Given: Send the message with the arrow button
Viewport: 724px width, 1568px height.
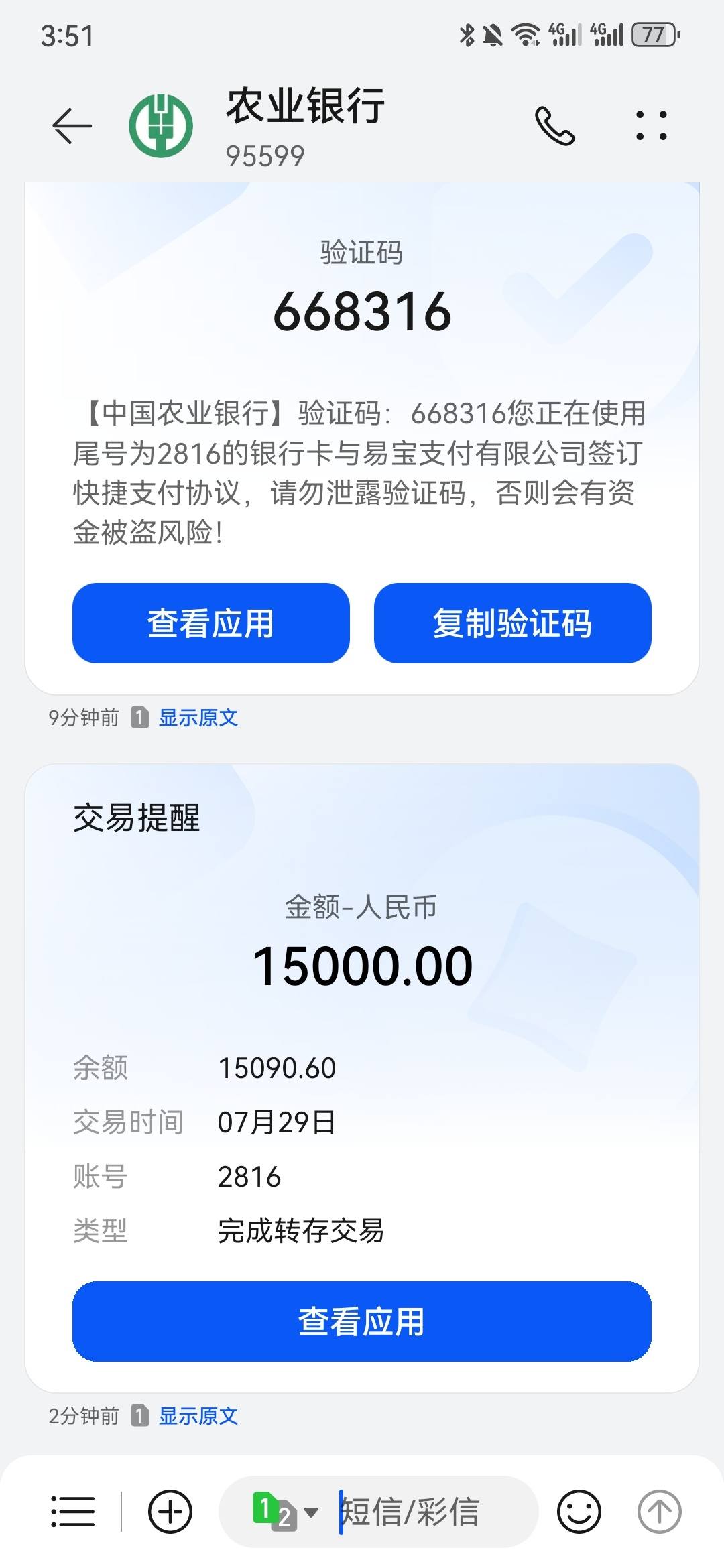Looking at the screenshot, I should point(660,1512).
